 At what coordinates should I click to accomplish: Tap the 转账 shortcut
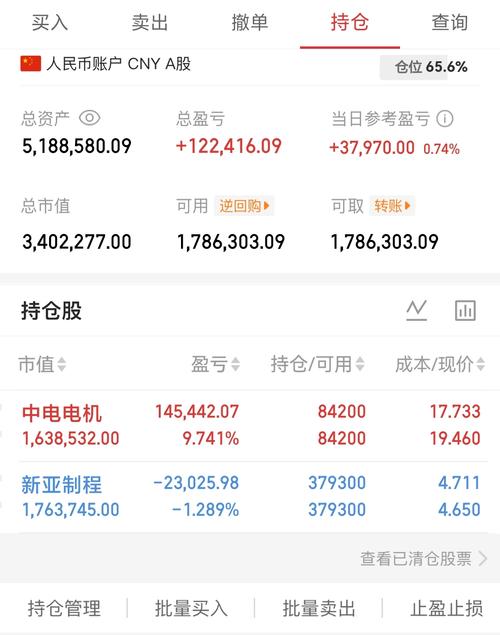tap(392, 206)
